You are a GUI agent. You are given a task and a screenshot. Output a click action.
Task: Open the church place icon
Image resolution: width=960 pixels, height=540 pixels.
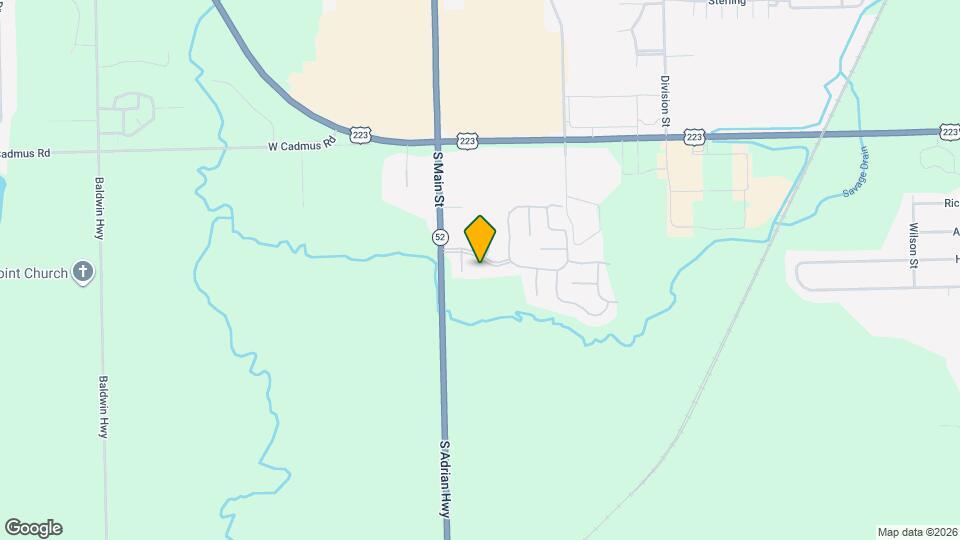(84, 273)
